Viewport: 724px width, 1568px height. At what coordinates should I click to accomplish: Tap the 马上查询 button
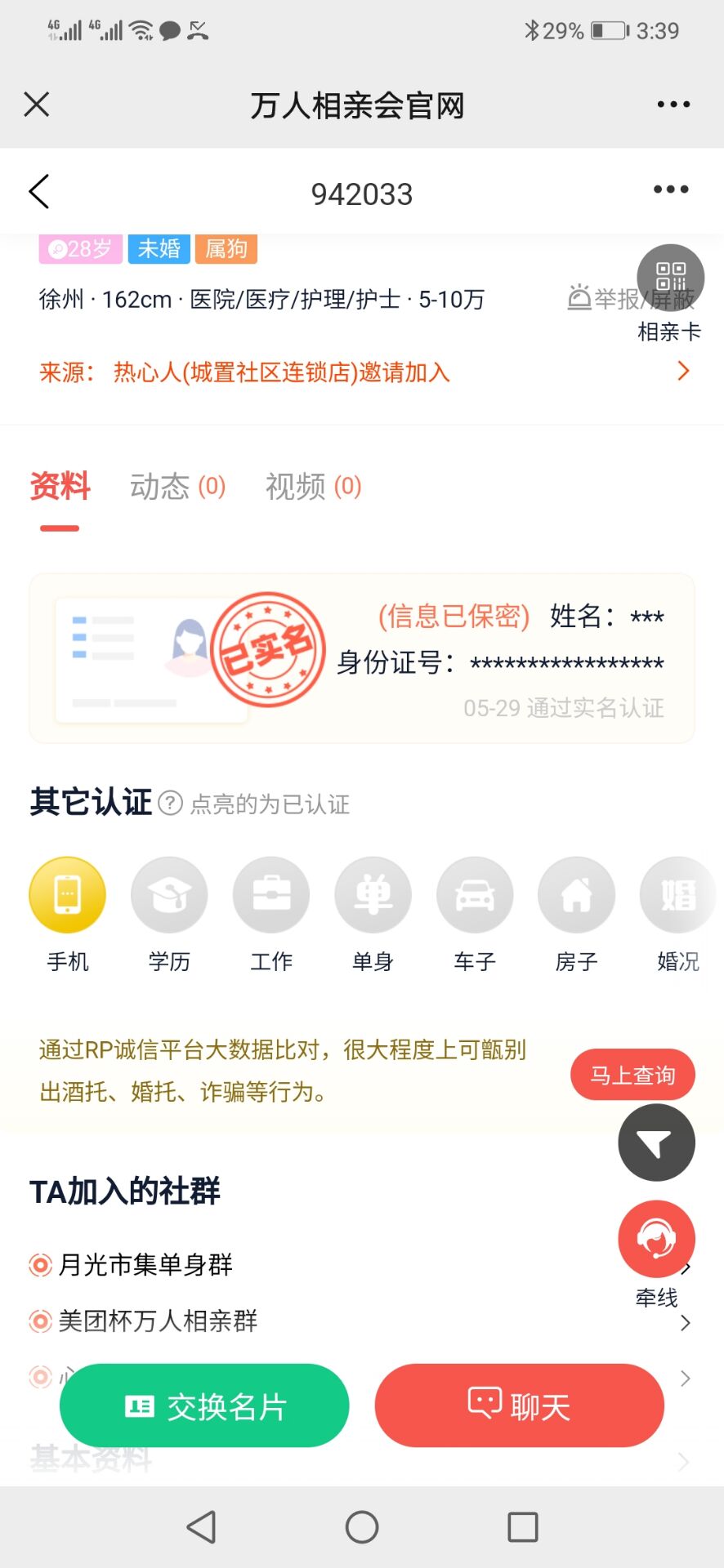click(632, 1075)
